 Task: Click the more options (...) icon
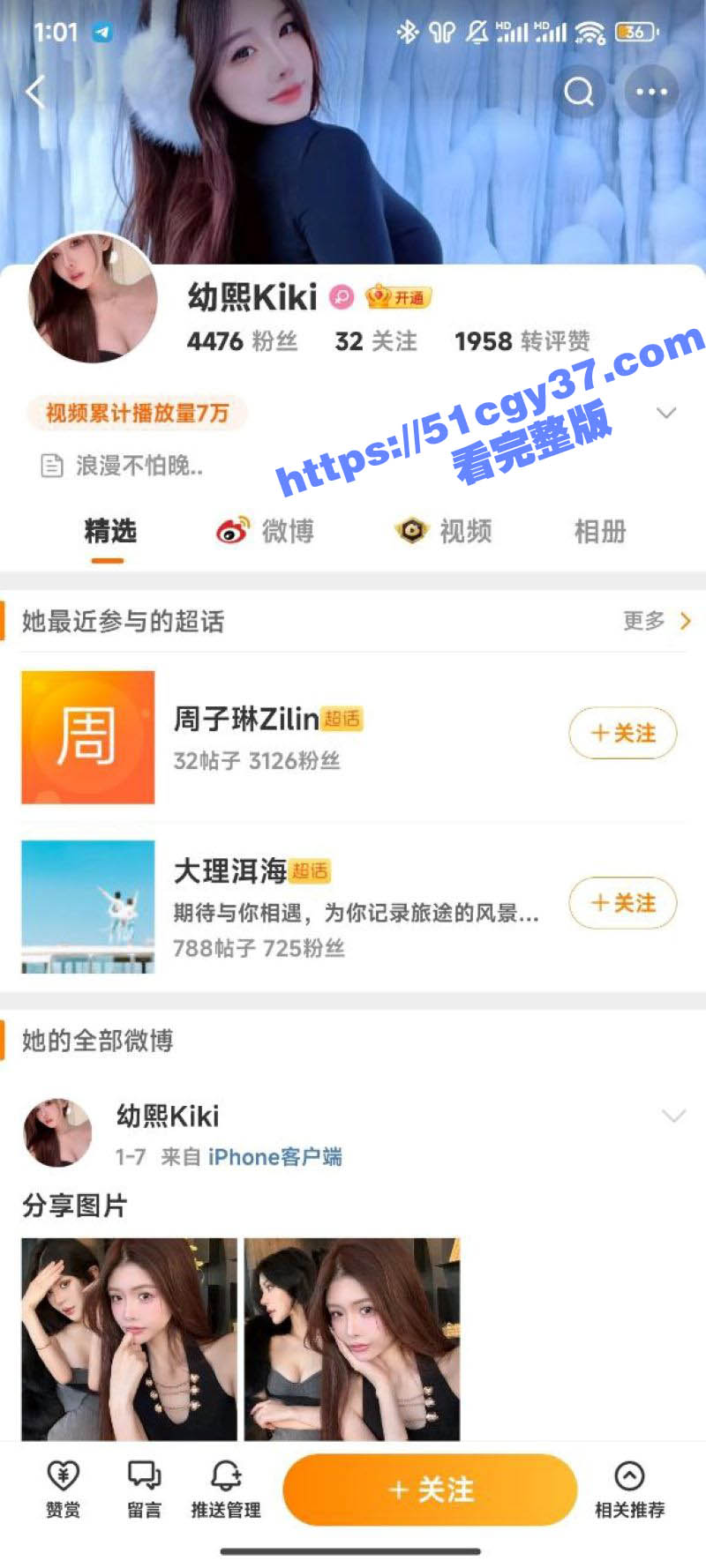point(650,91)
